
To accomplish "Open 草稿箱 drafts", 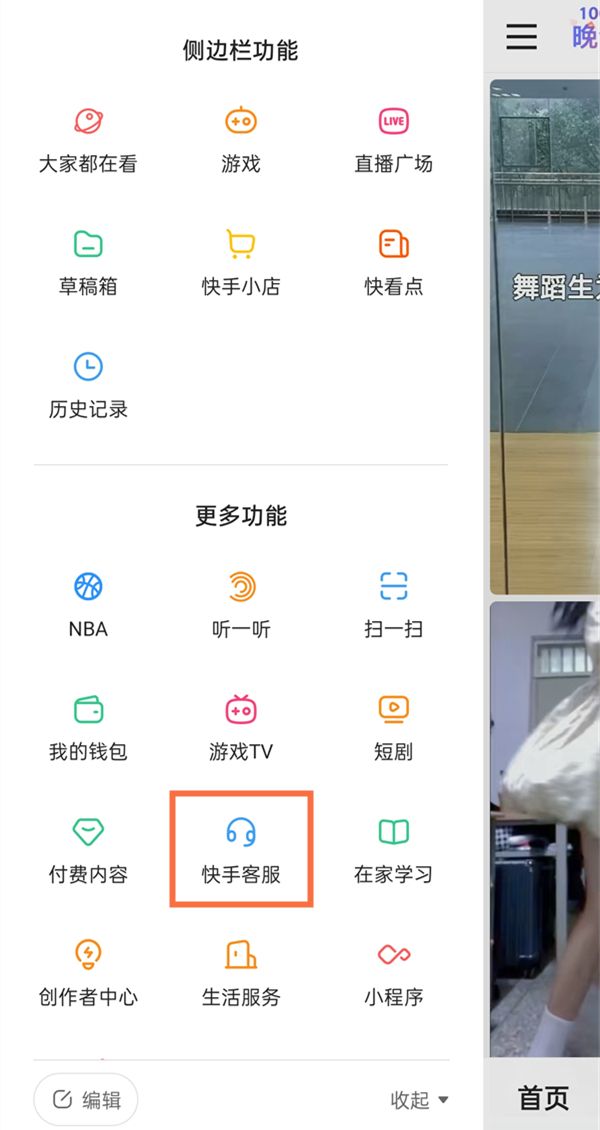I will pos(88,263).
